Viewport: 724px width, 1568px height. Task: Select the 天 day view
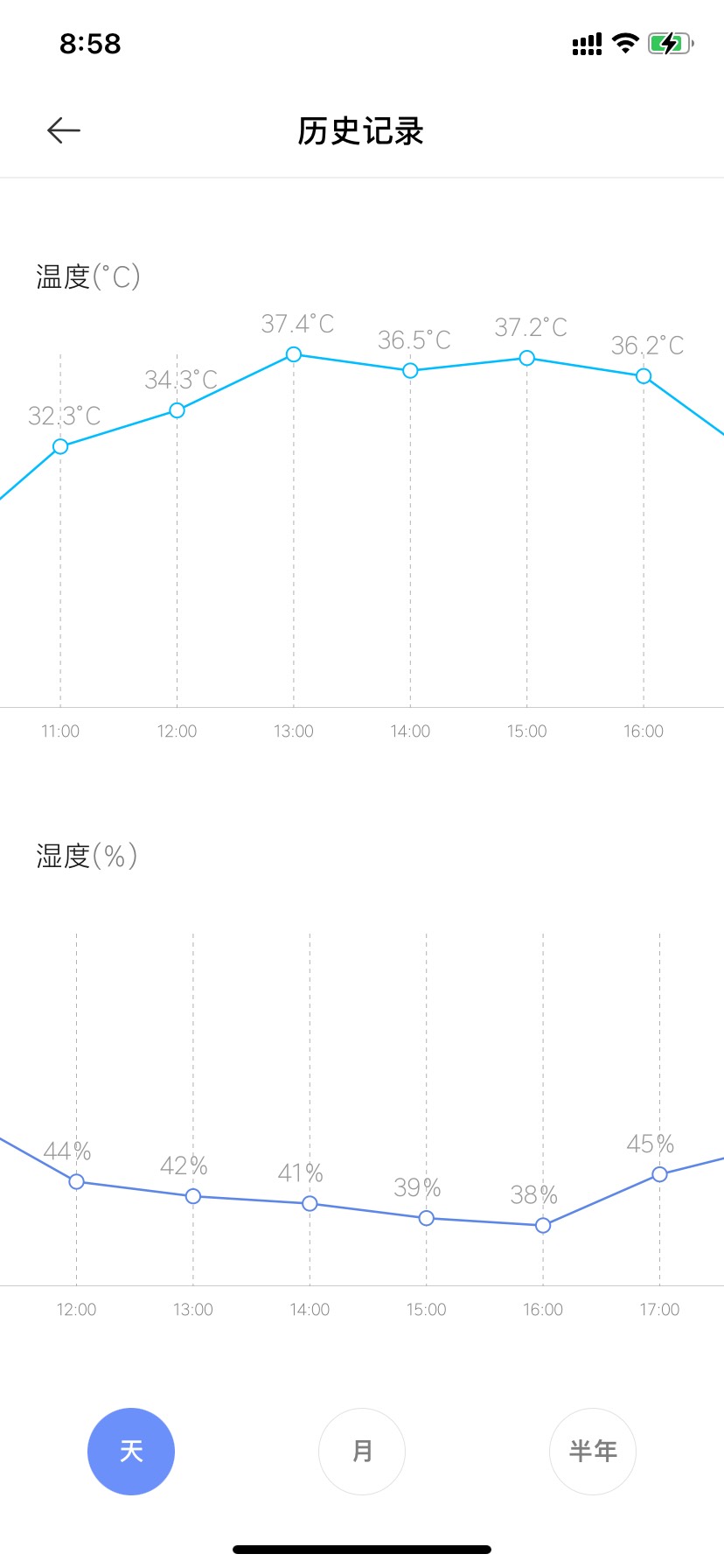coord(131,1452)
